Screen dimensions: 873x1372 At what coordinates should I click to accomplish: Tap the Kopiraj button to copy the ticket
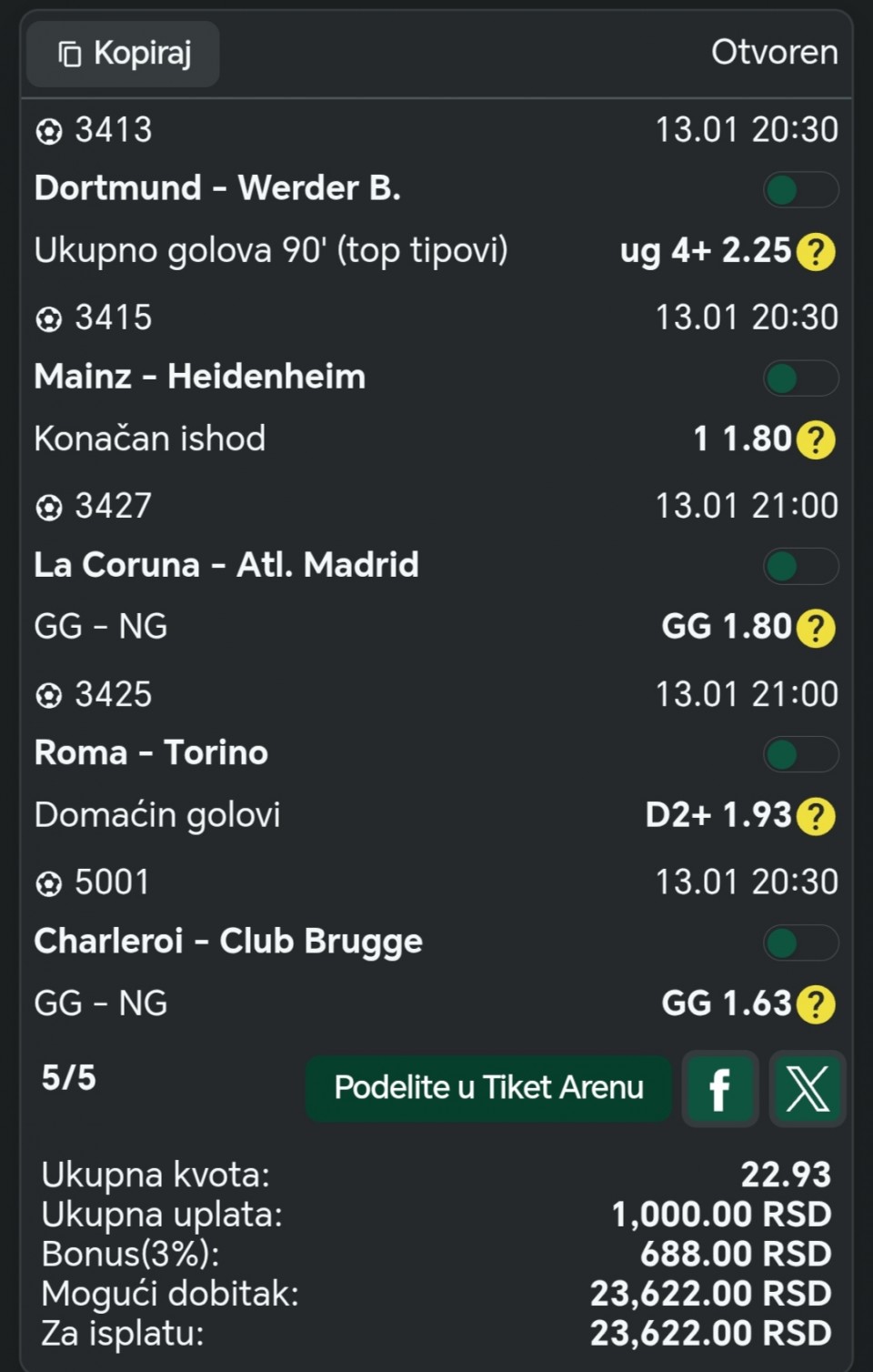pyautogui.click(x=124, y=54)
